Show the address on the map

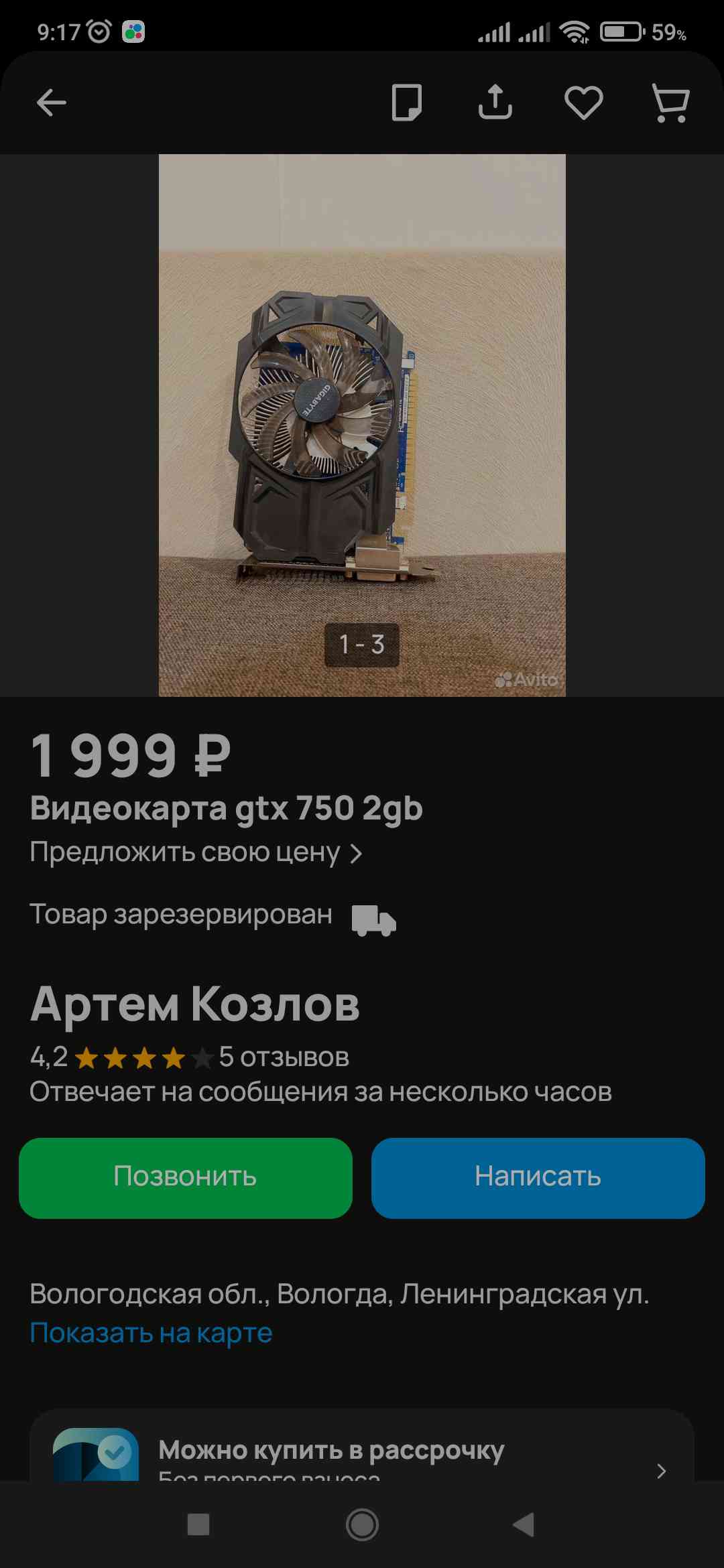[151, 1333]
